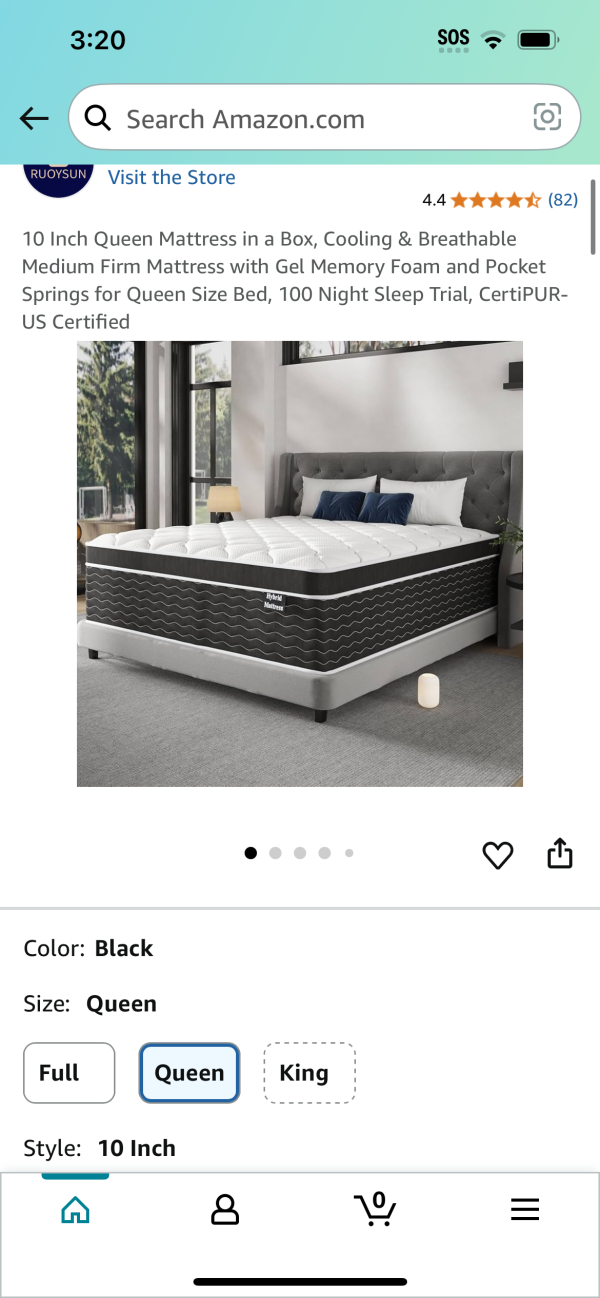The height and width of the screenshot is (1298, 600).
Task: Open the shopping cart tab
Action: pyautogui.click(x=375, y=1209)
